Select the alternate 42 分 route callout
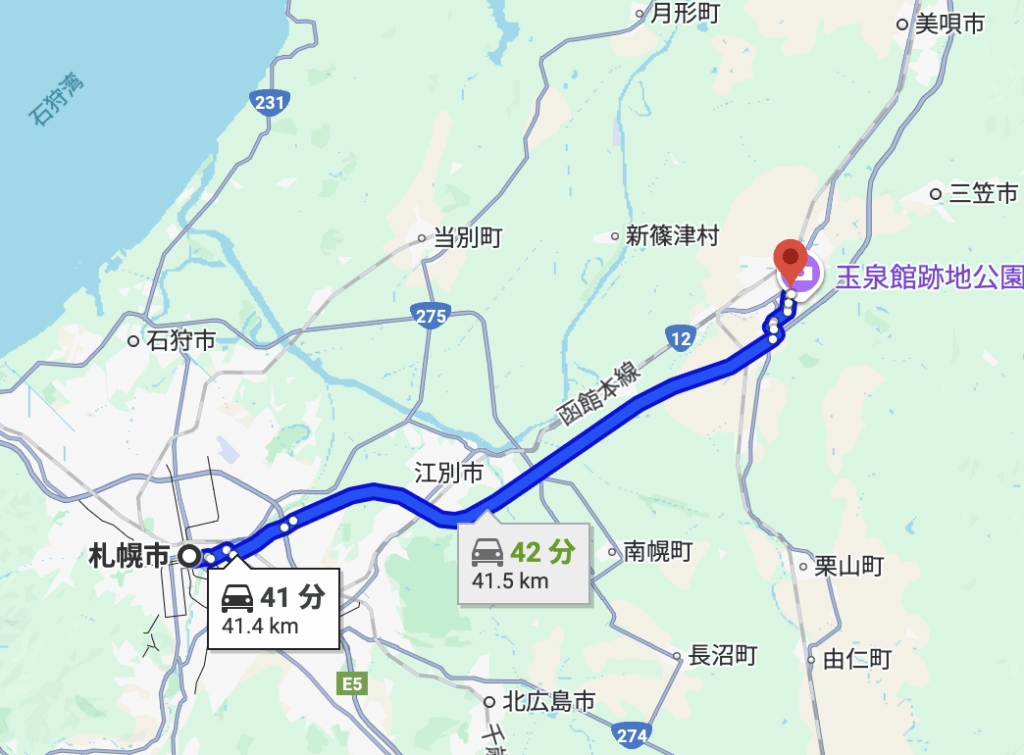The width and height of the screenshot is (1024, 755). pyautogui.click(x=522, y=565)
